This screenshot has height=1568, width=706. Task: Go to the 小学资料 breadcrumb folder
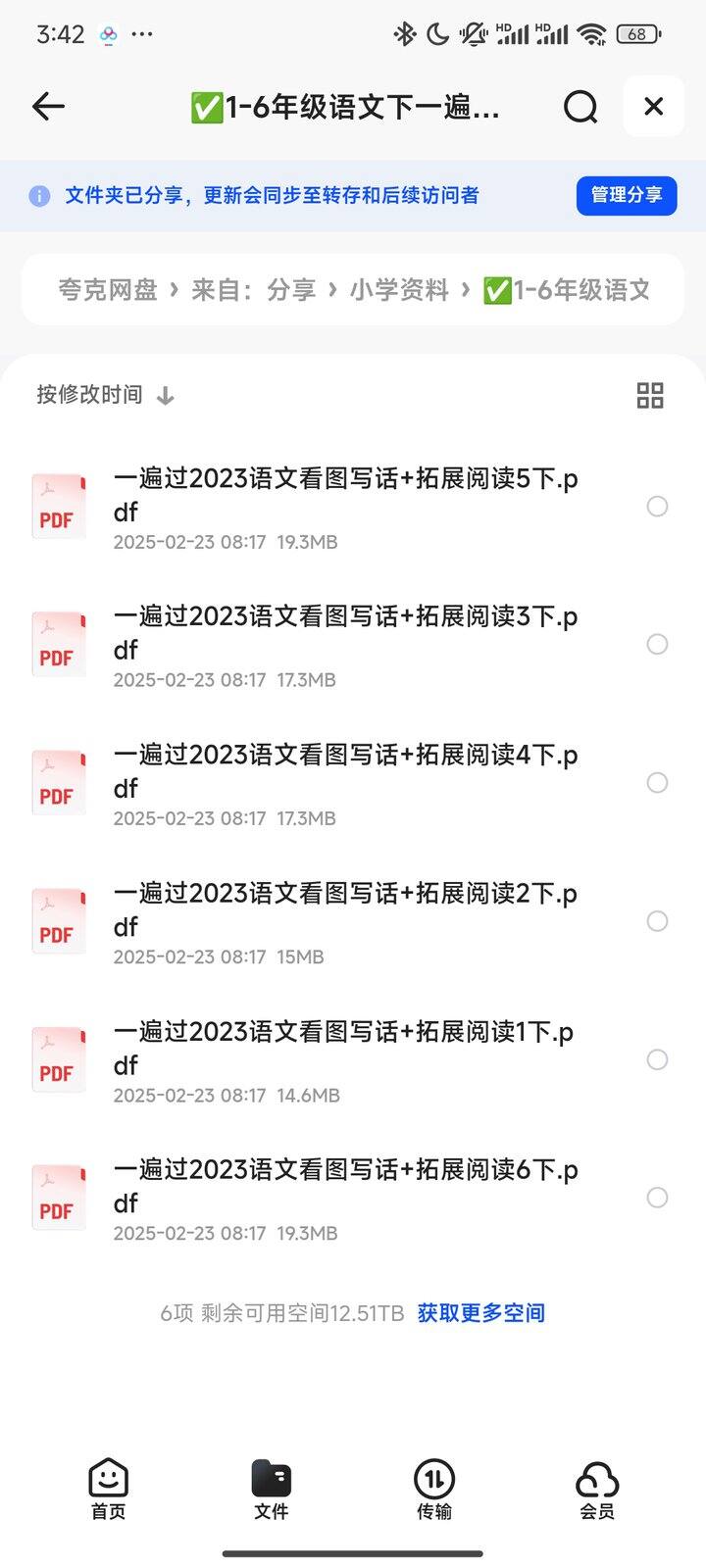click(x=399, y=290)
